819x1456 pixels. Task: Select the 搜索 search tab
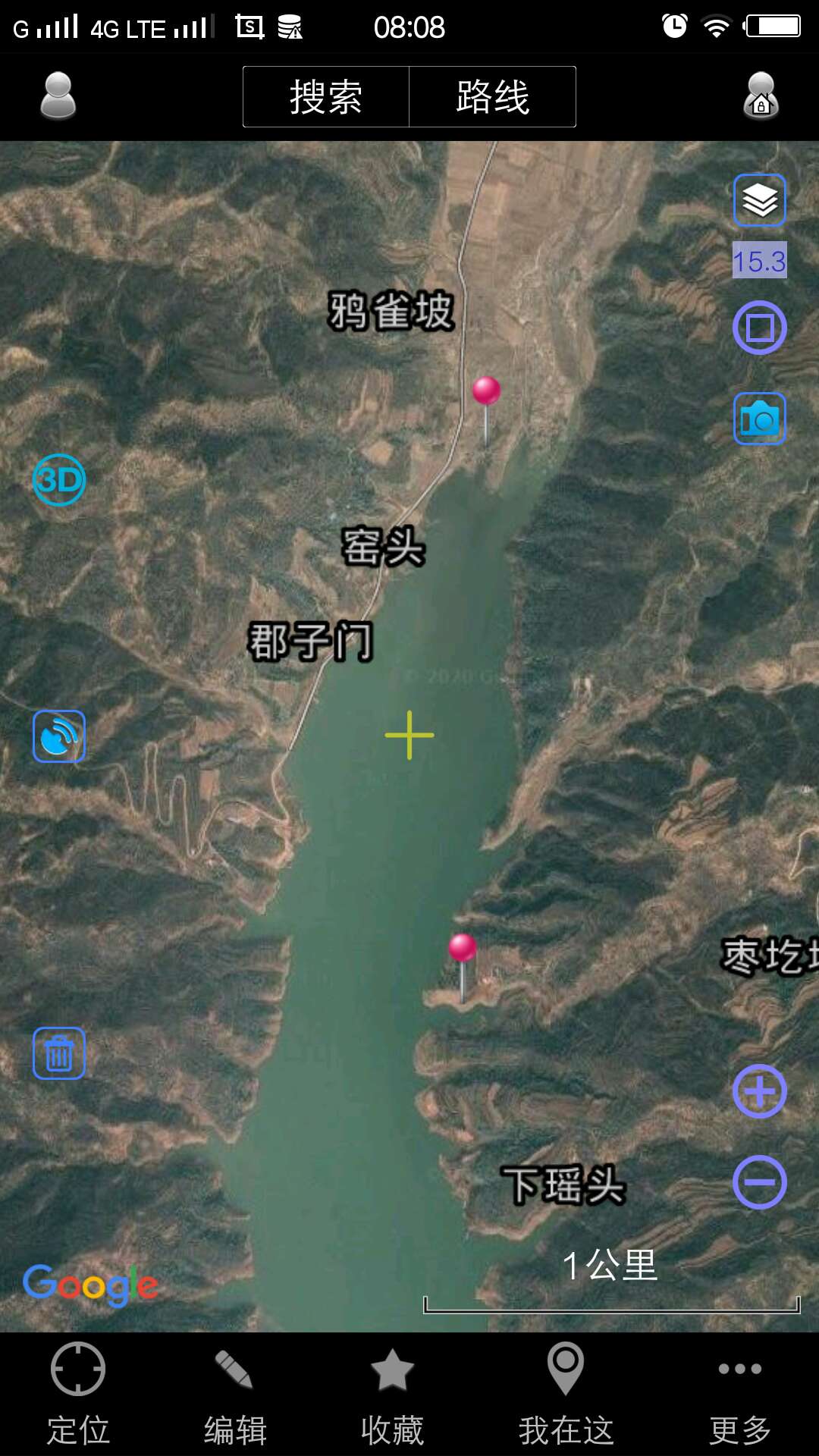[x=326, y=97]
